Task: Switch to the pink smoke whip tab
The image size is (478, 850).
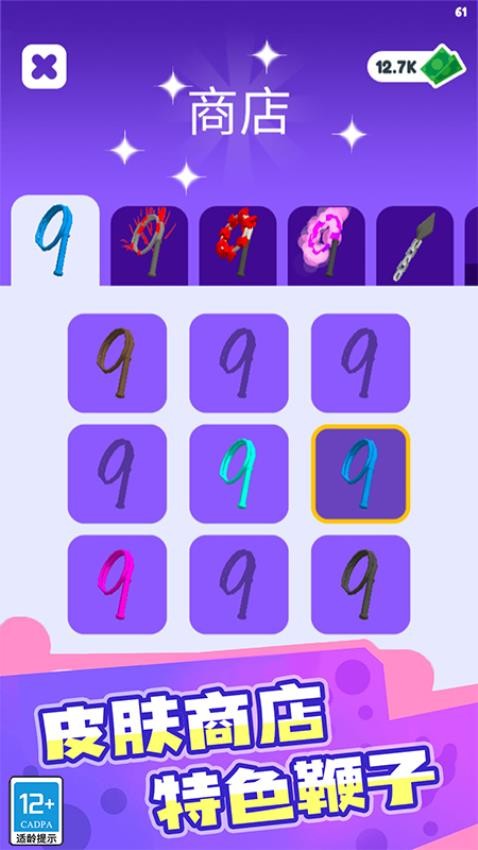Action: [x=326, y=246]
